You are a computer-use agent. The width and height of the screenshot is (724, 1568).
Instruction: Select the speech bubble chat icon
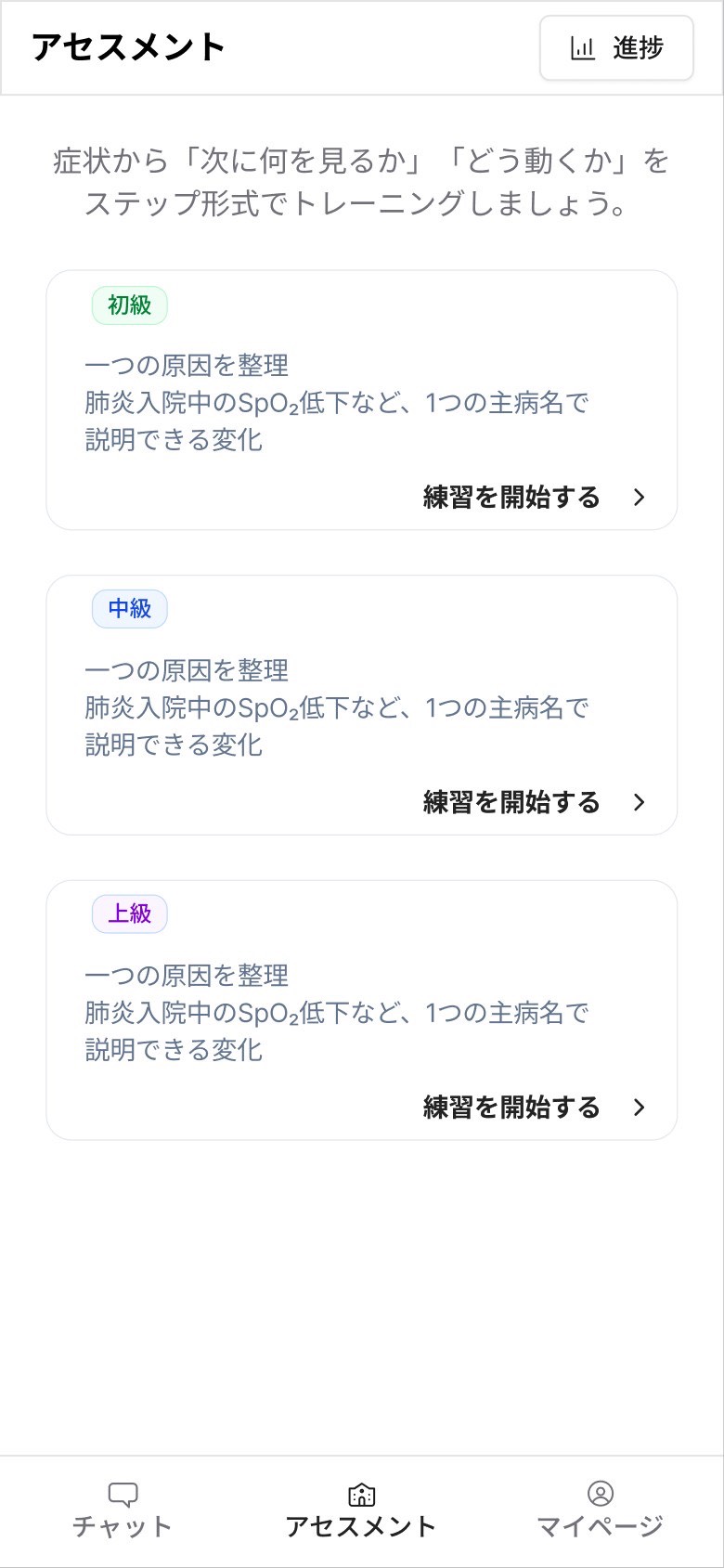tap(123, 1492)
